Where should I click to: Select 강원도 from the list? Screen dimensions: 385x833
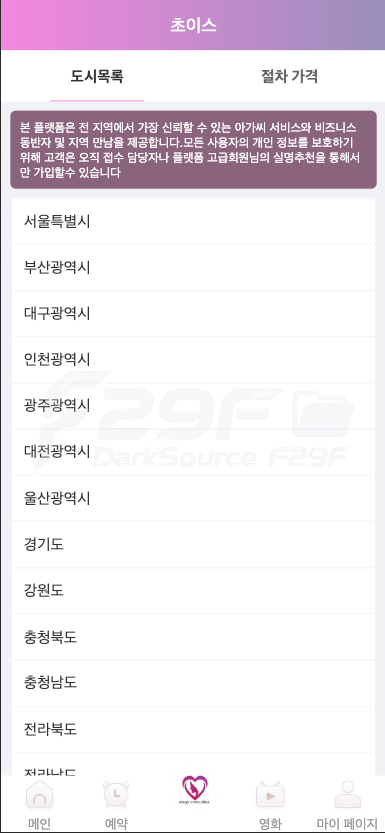point(193,591)
